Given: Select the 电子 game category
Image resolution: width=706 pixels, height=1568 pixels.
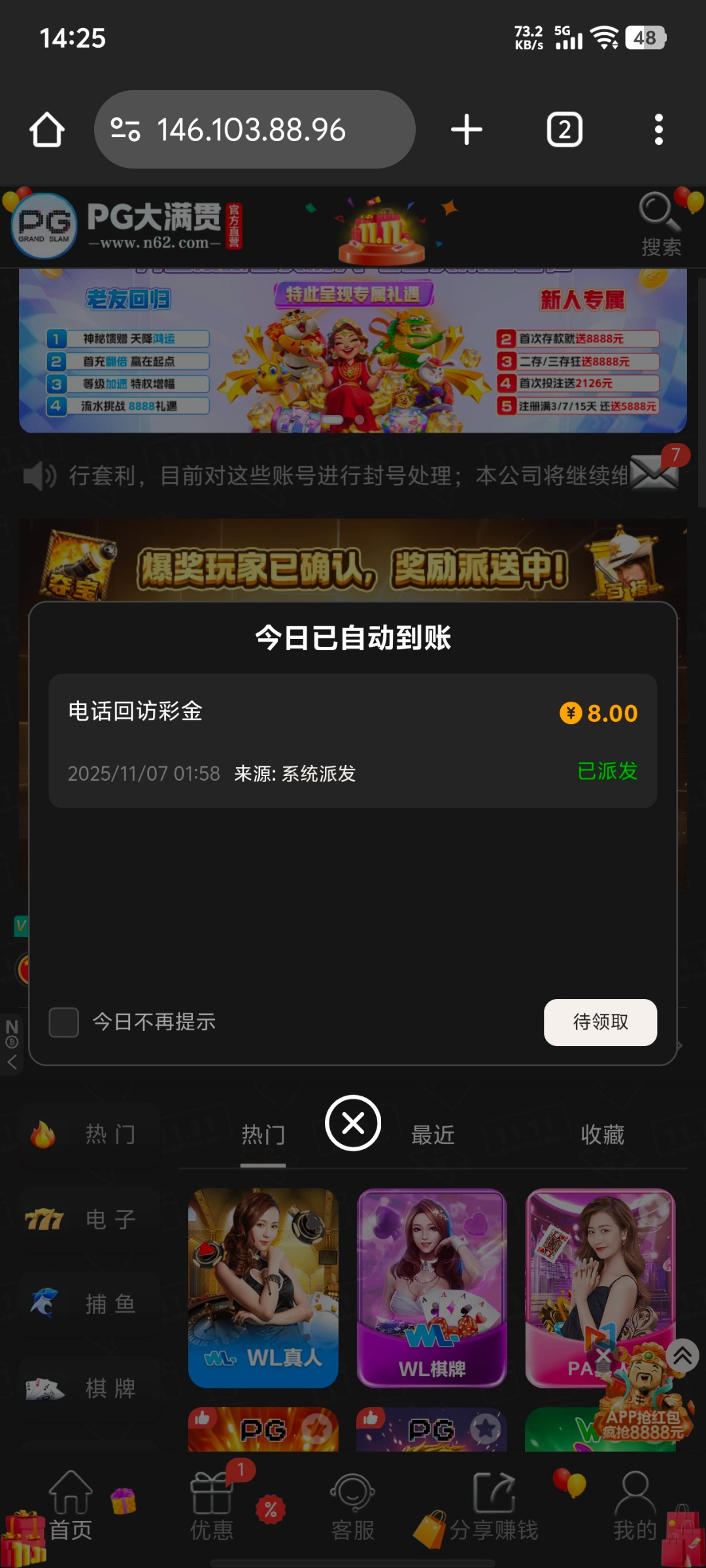Looking at the screenshot, I should (90, 1219).
